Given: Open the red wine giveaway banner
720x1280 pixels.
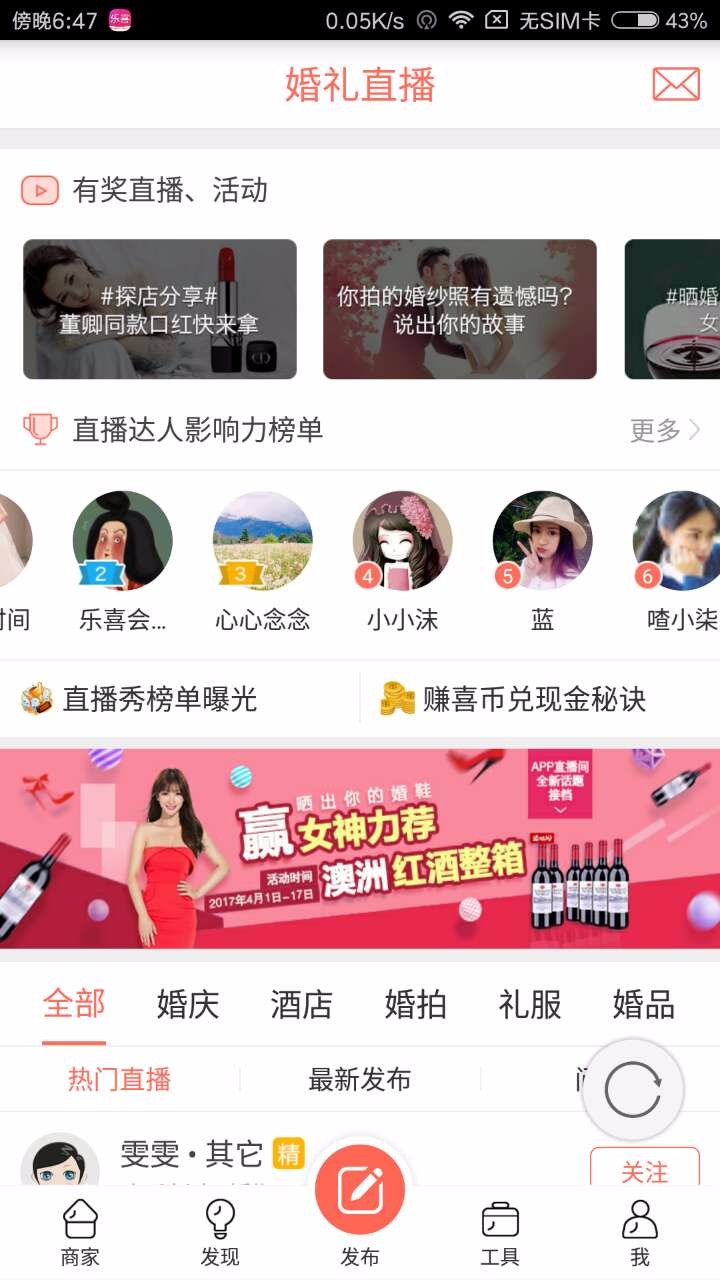Looking at the screenshot, I should click(x=360, y=848).
